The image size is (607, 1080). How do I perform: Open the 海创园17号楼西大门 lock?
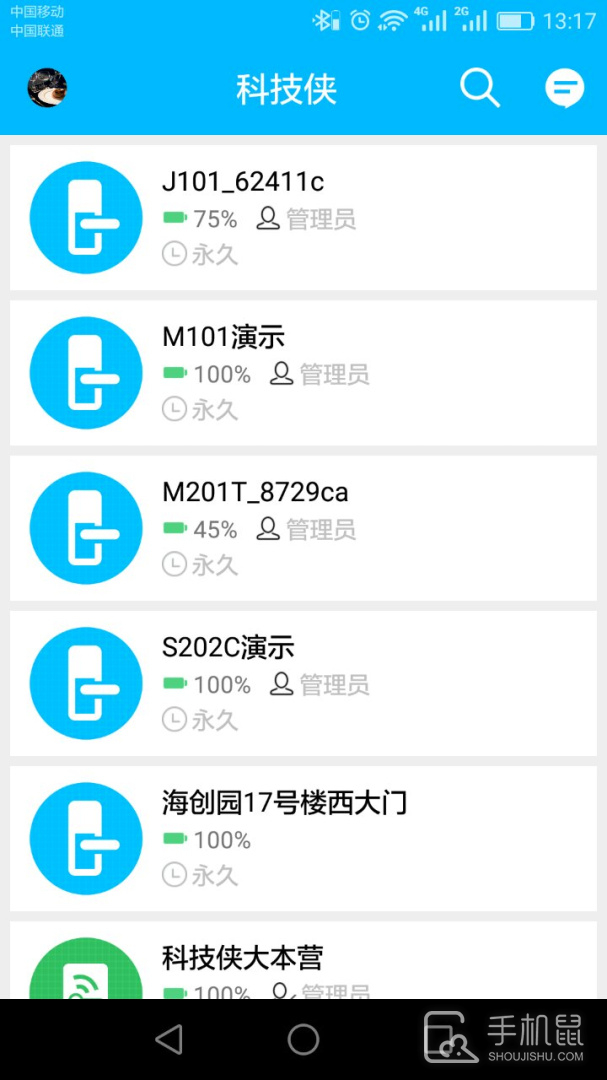[303, 838]
